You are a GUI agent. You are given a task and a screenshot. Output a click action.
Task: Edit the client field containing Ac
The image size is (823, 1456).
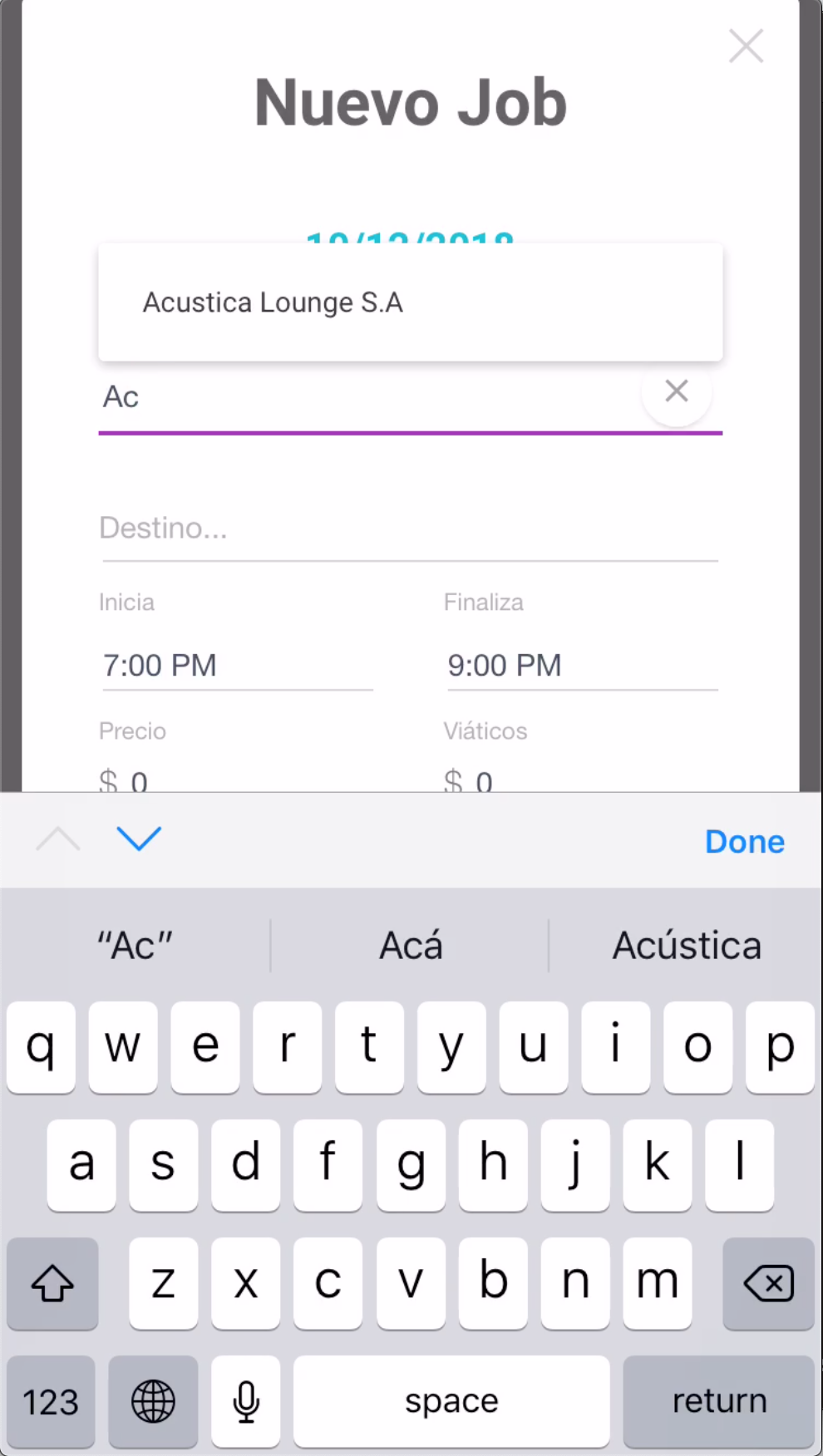(370, 397)
